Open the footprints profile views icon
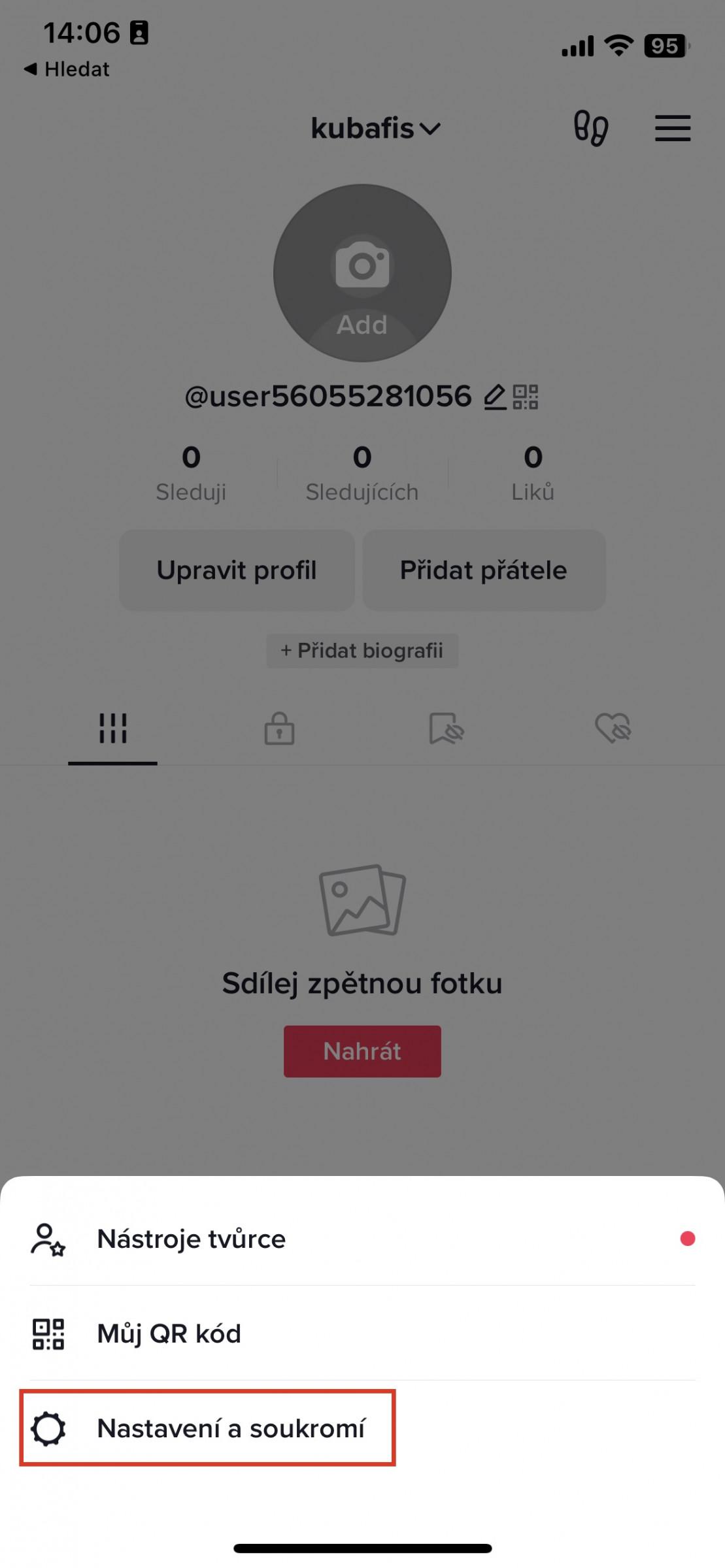Viewport: 725px width, 1568px height. coord(591,128)
